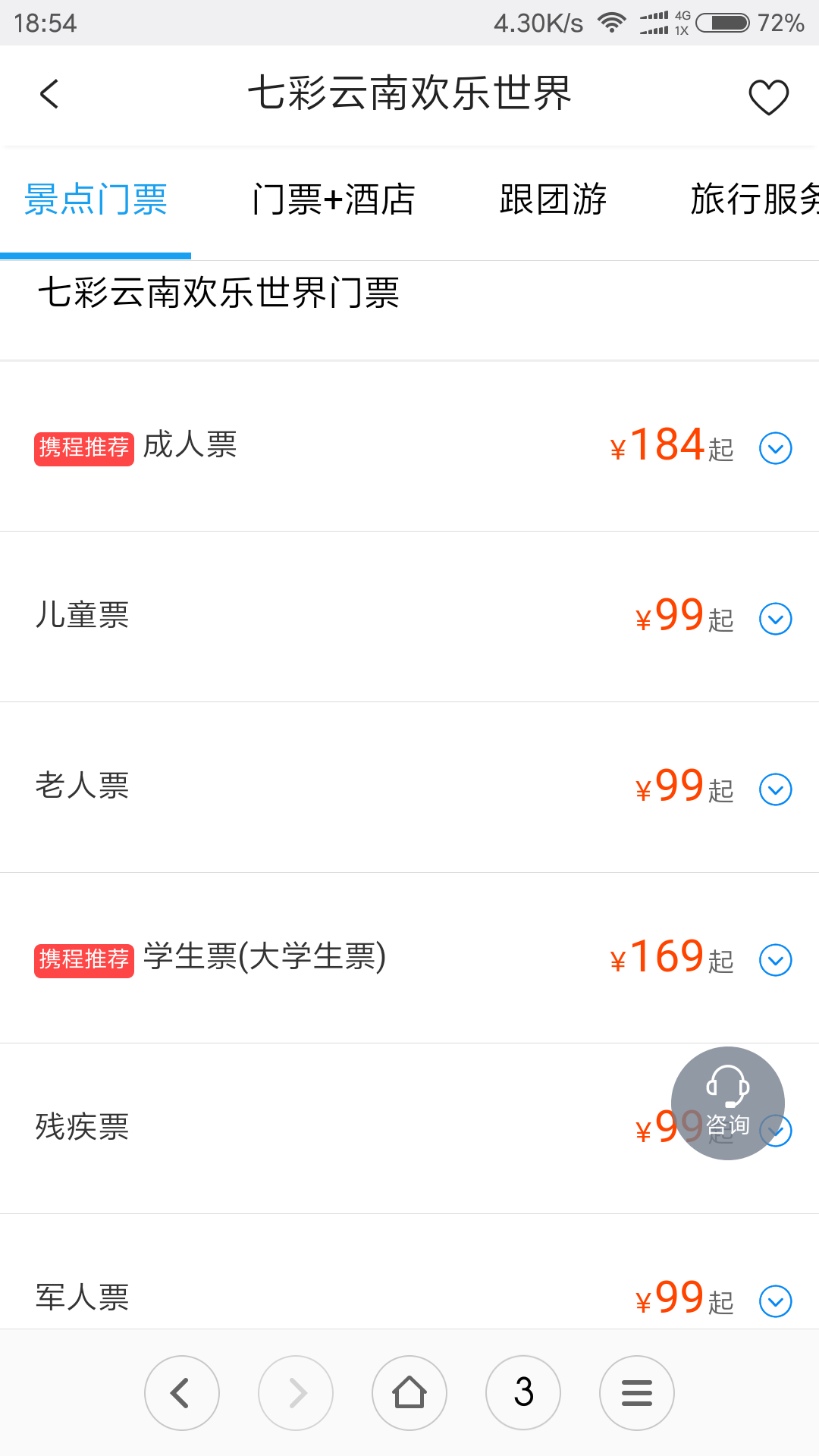Open the 咨询 customer service bubble
The image size is (819, 1456).
(728, 1103)
